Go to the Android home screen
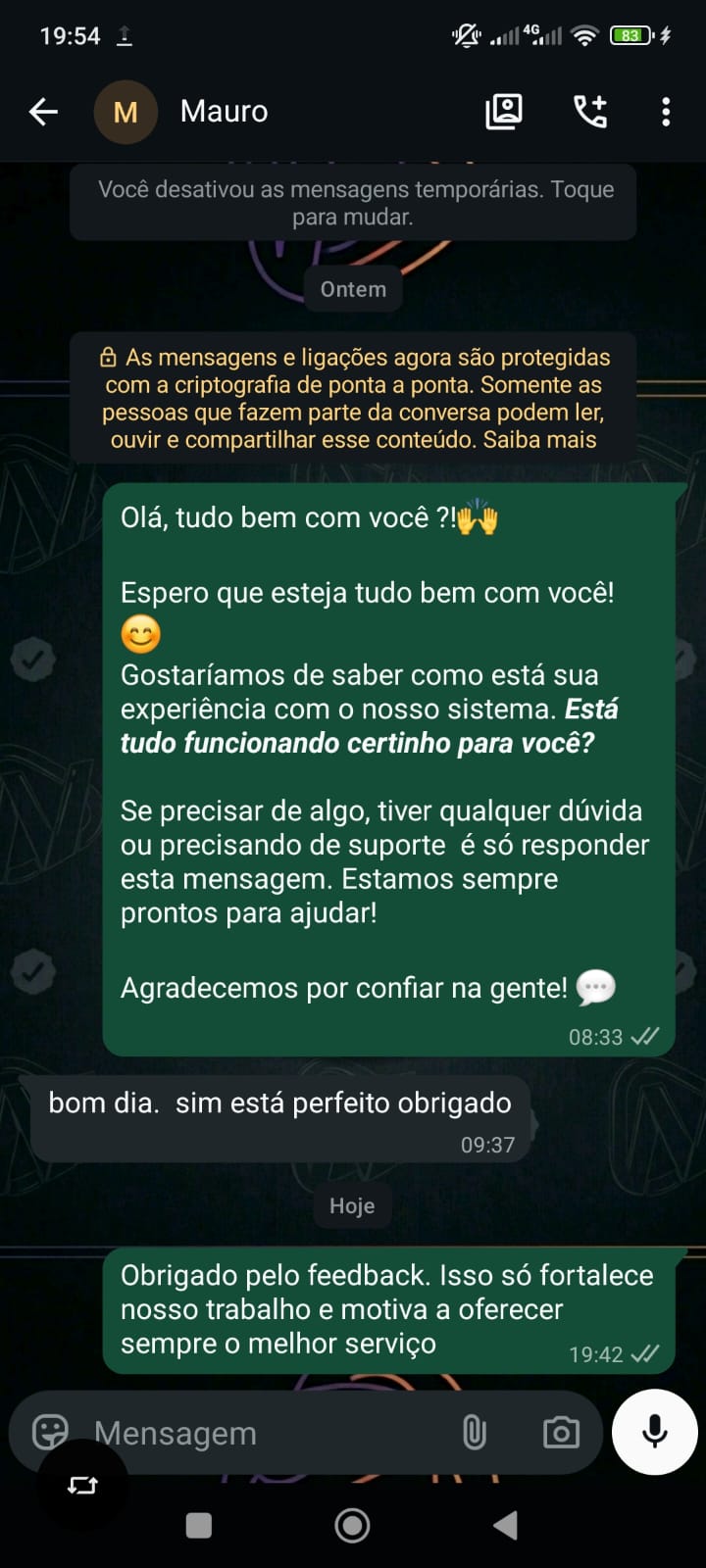This screenshot has width=706, height=1568. point(352,1525)
